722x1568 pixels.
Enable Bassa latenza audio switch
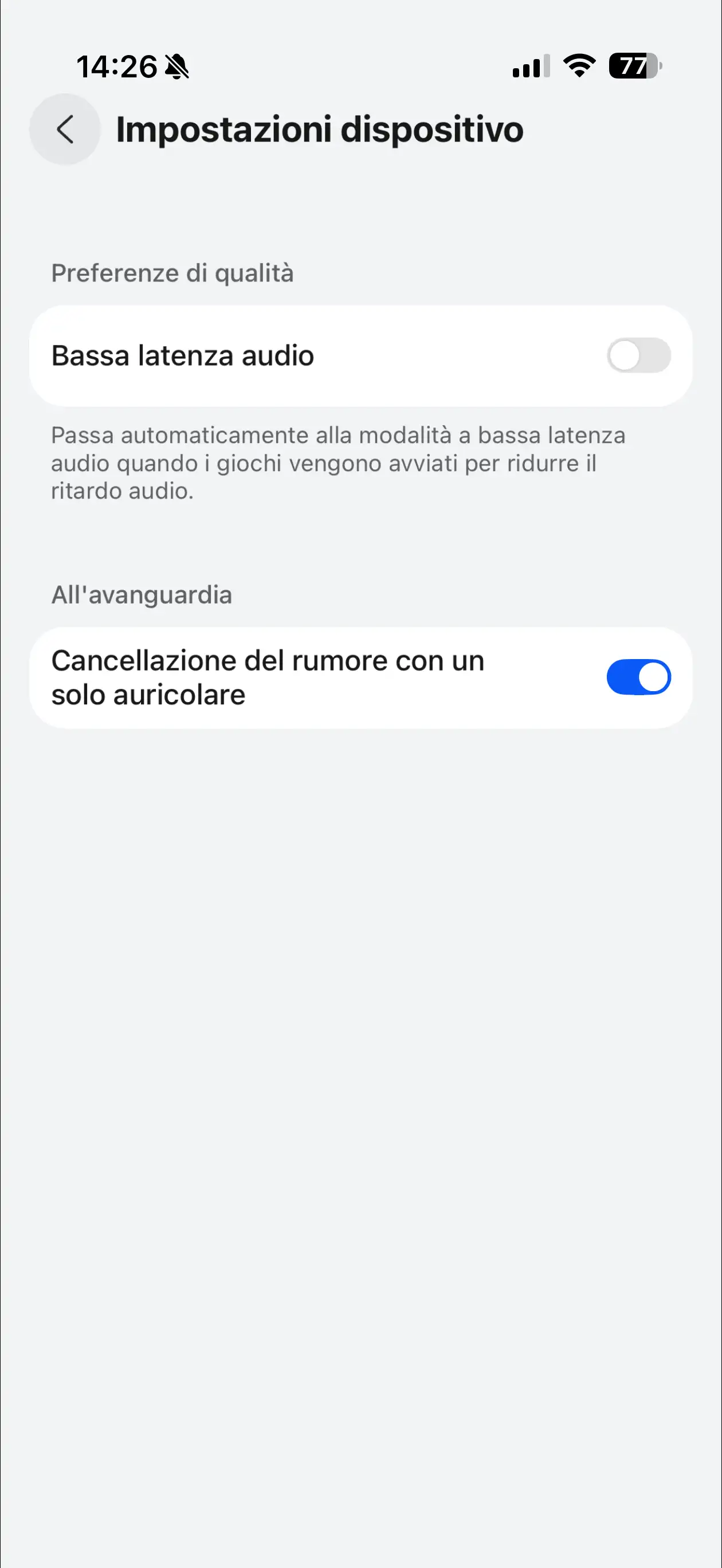point(638,355)
